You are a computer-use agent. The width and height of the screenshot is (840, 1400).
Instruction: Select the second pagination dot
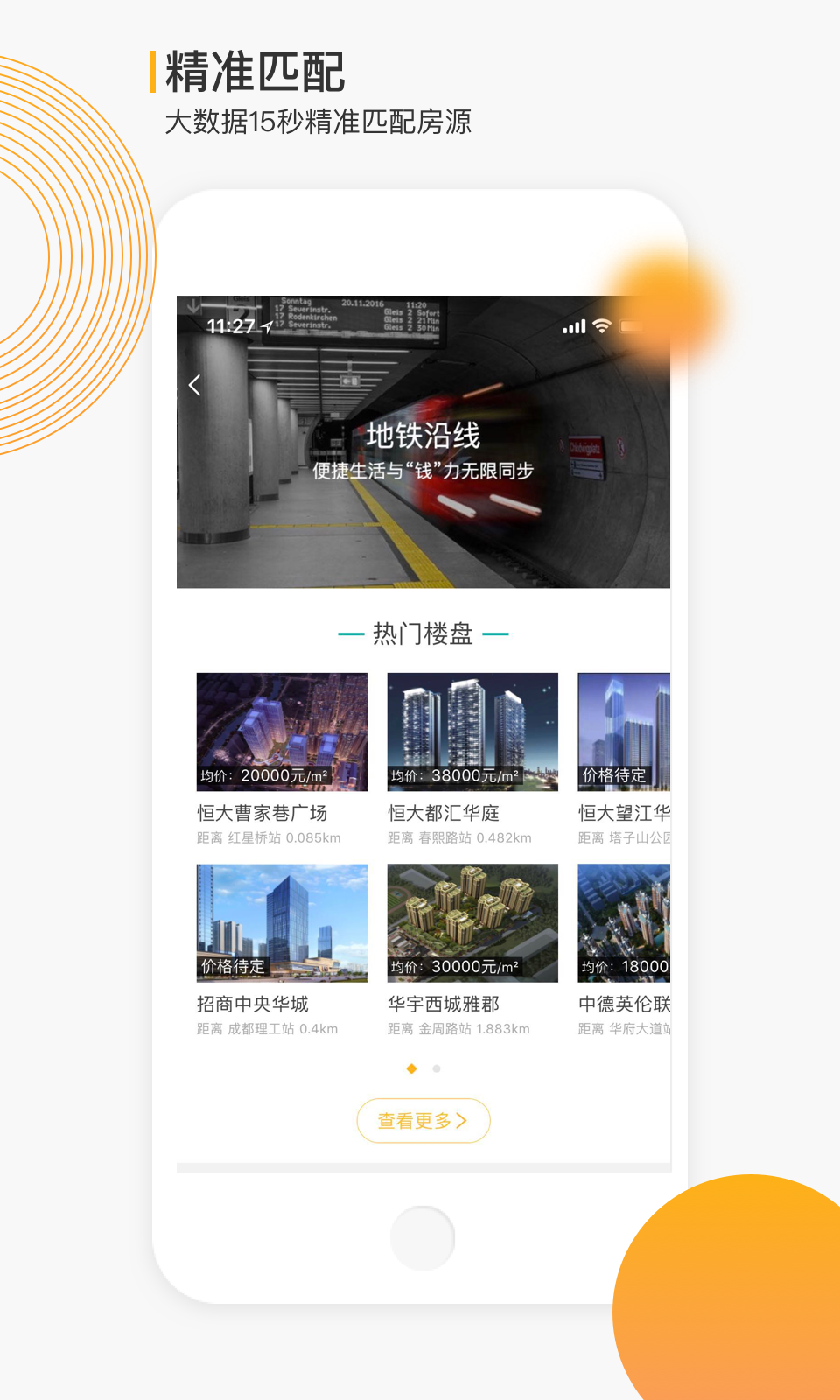[437, 1068]
